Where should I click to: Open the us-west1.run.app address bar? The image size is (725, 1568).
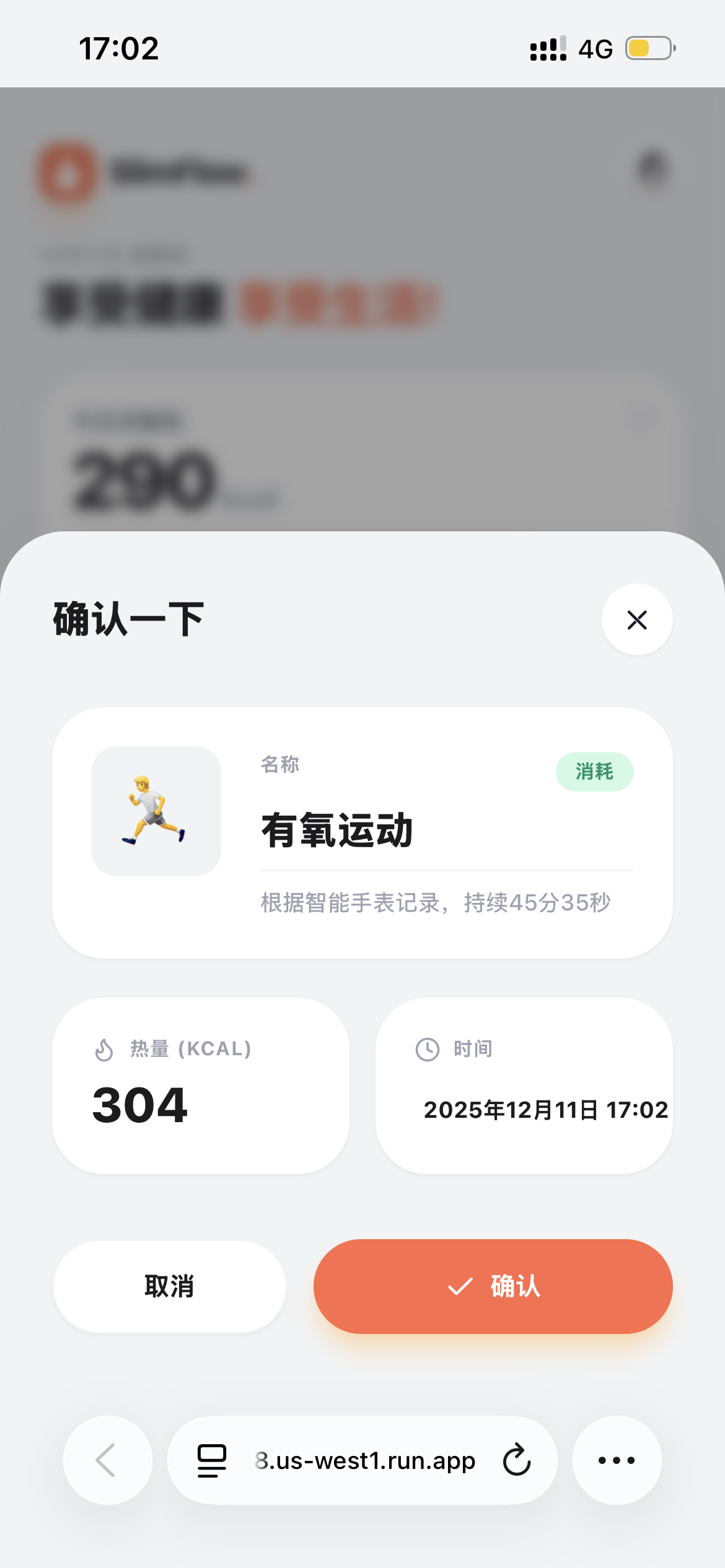coord(365,1460)
